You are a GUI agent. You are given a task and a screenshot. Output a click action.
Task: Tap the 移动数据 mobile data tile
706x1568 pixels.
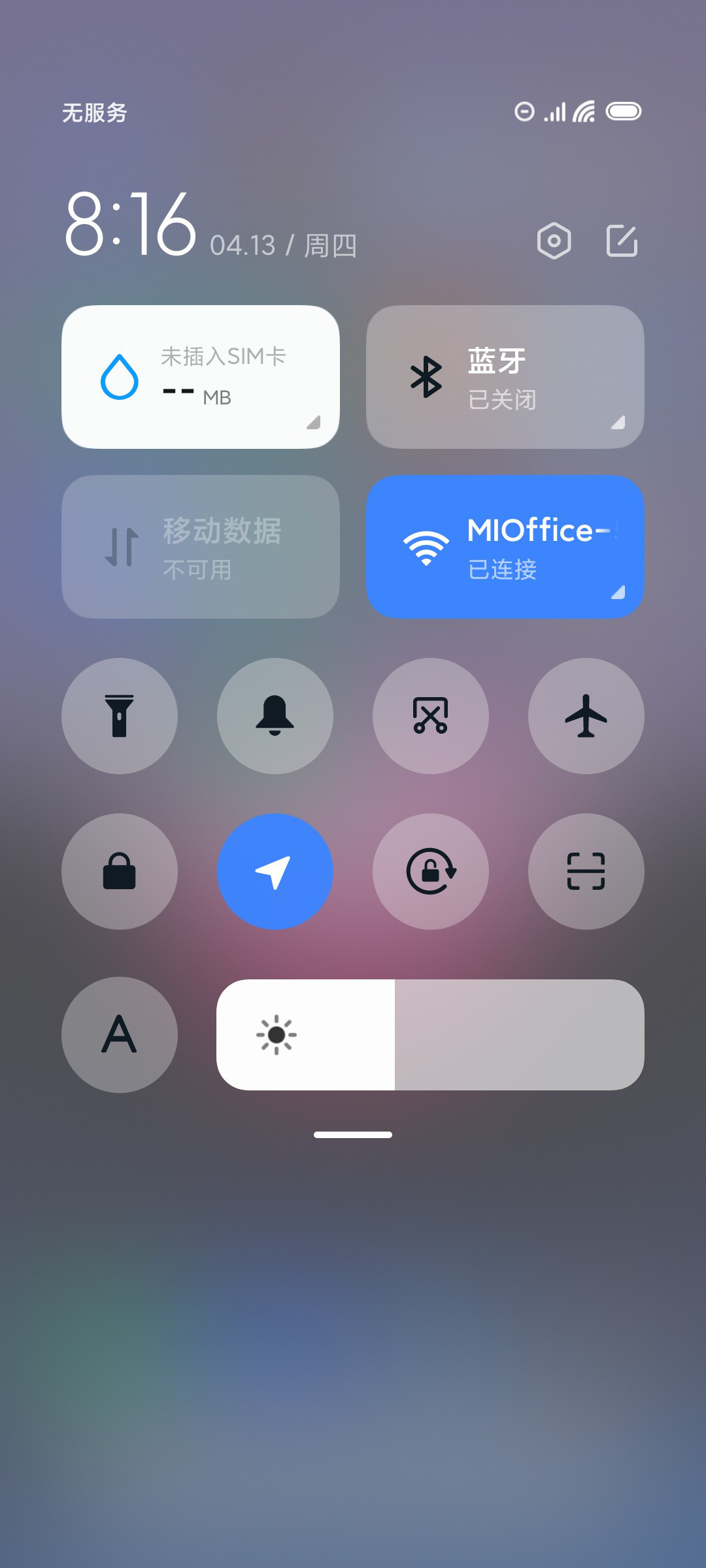tap(201, 547)
